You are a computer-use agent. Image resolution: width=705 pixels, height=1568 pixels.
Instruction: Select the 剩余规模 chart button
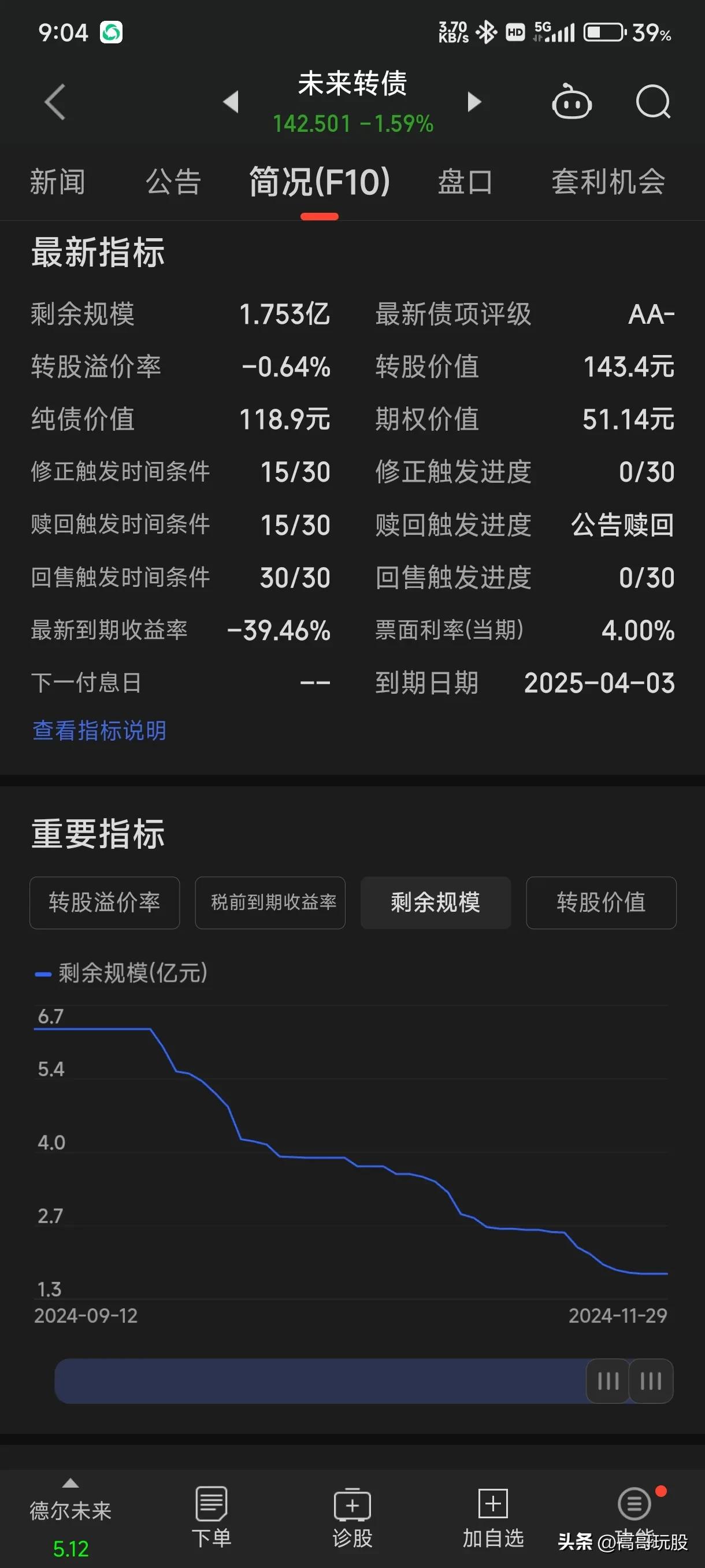point(436,903)
